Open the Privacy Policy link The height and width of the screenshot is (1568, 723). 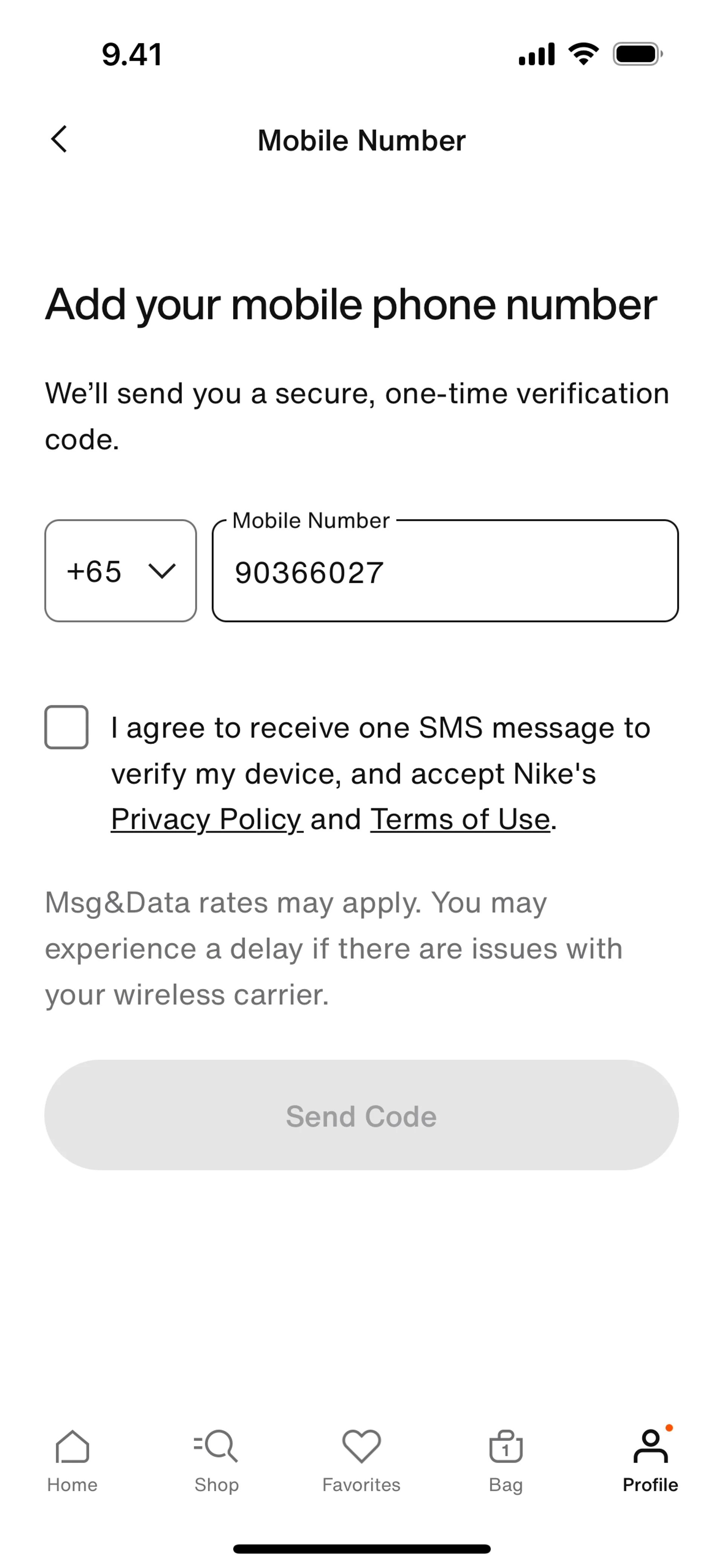pyautogui.click(x=206, y=819)
